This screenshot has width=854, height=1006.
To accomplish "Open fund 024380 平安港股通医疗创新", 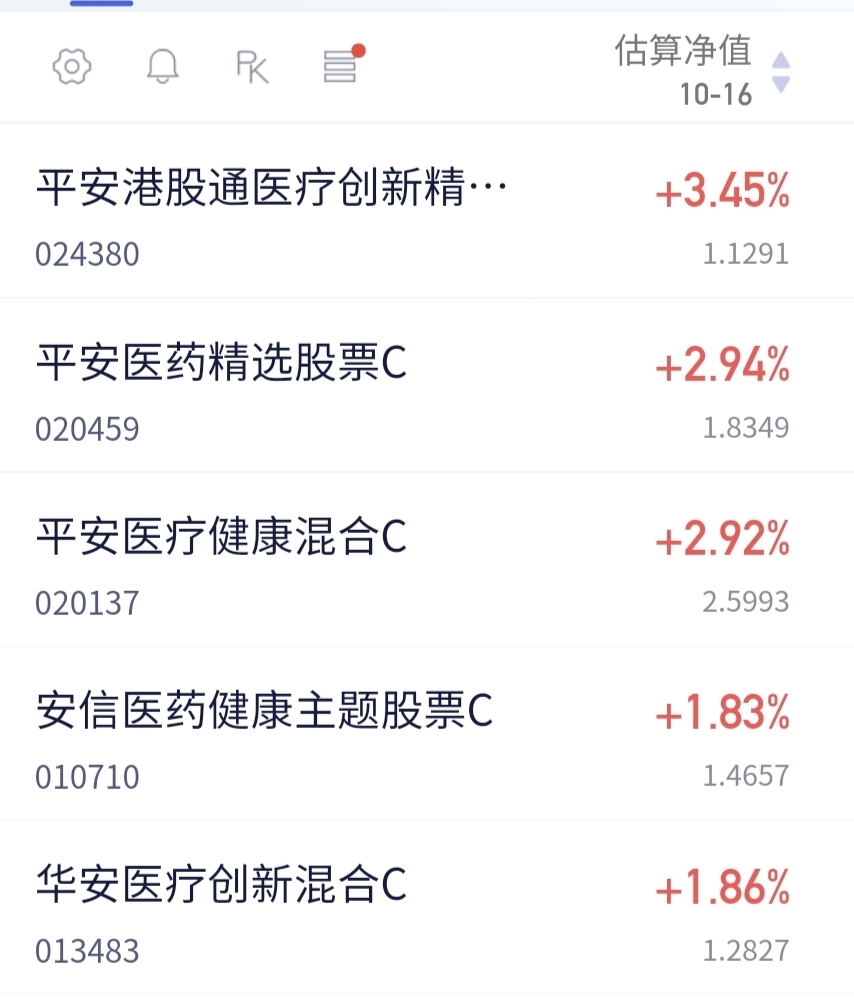I will 427,210.
